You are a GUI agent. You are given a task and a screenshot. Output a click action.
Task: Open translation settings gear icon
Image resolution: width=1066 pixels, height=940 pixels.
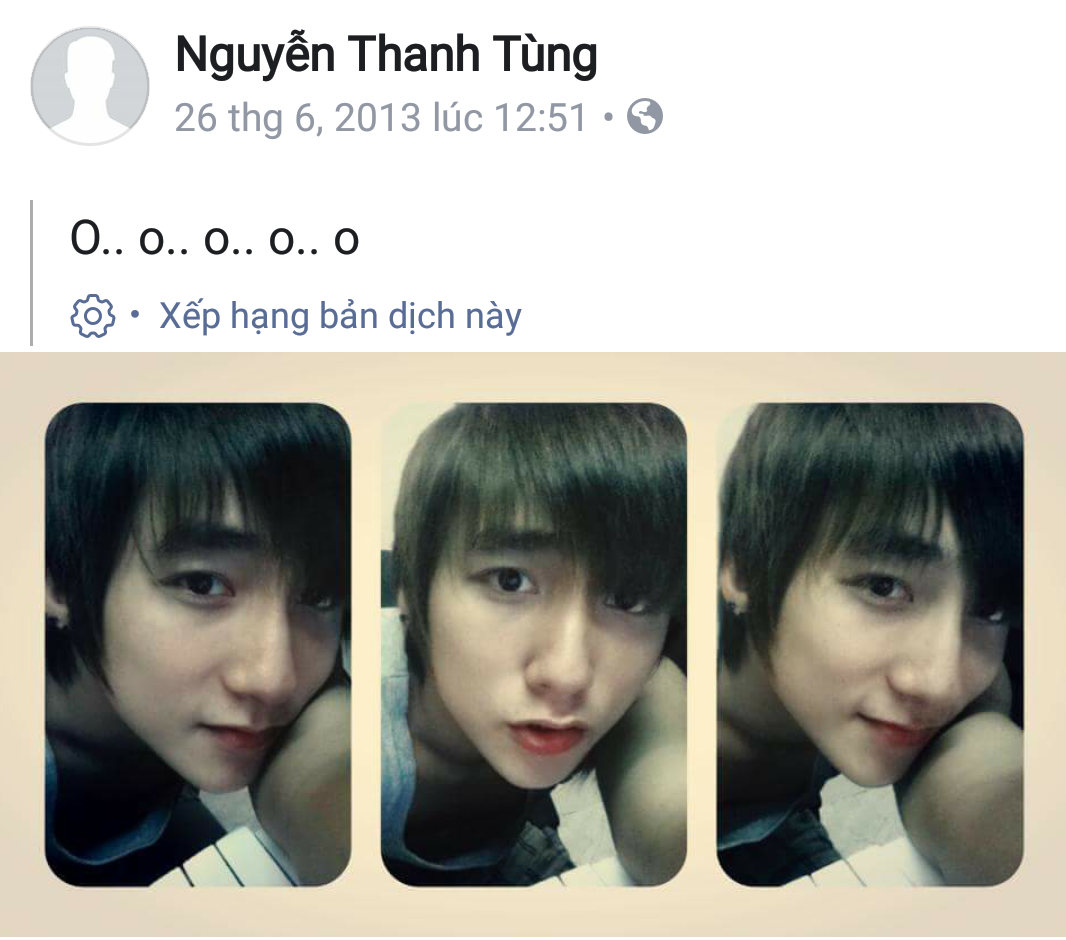(x=92, y=317)
